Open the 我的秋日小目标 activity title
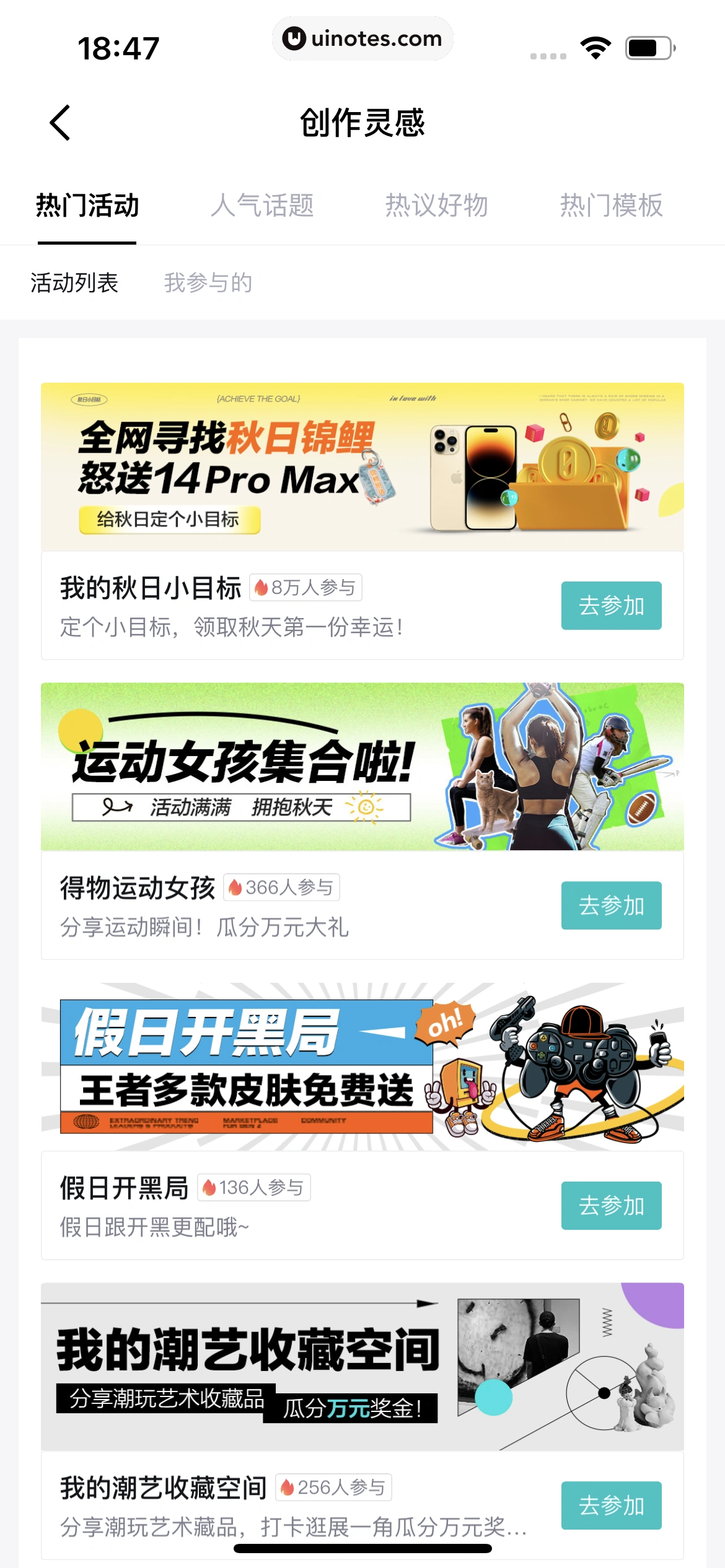This screenshot has height=1568, width=725. 151,587
